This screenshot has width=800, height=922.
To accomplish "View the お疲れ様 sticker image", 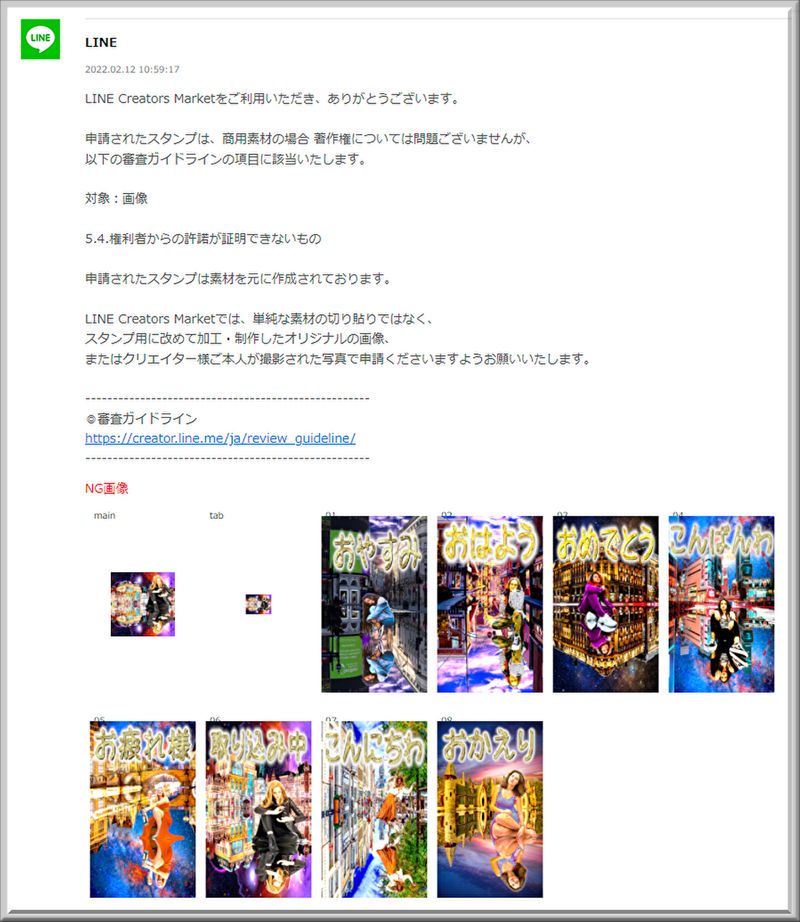I will coord(142,809).
